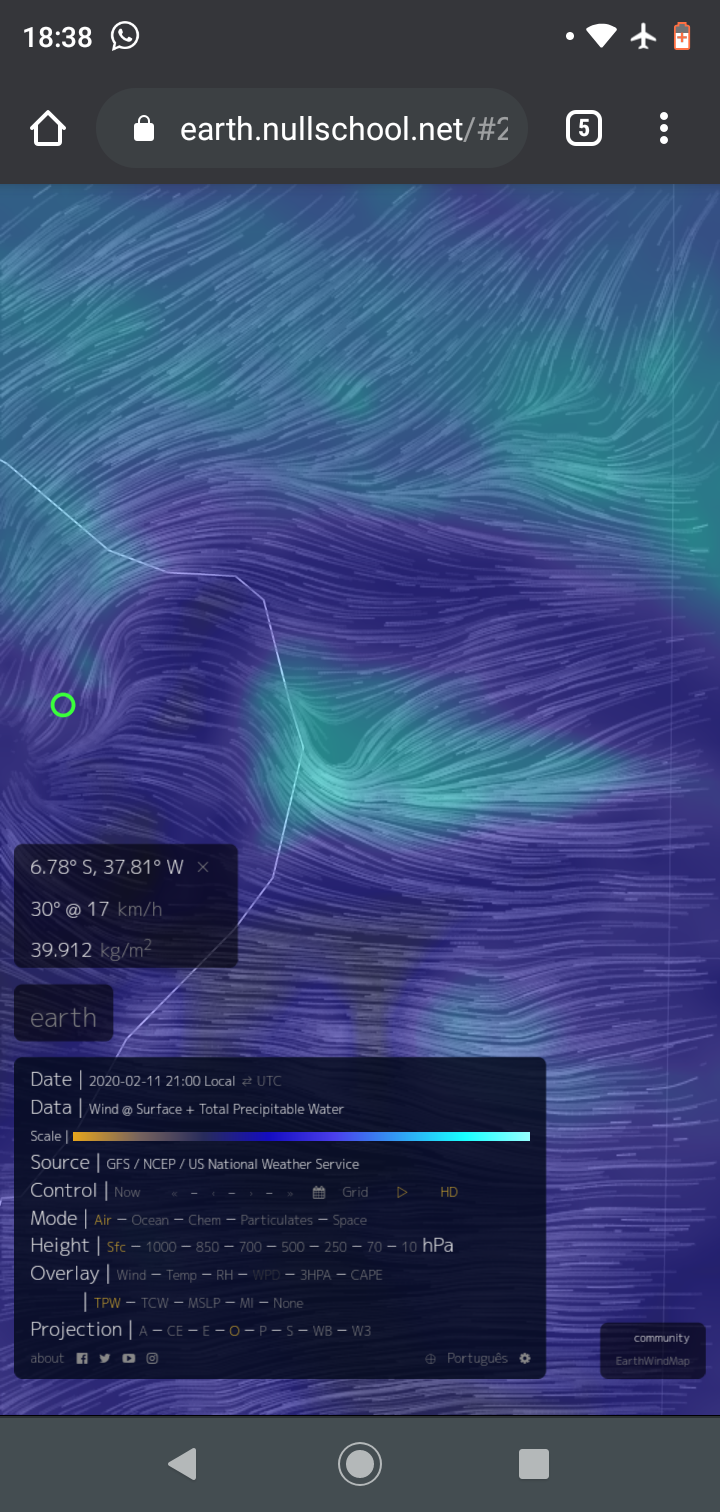Choose the Temp overlay
The image size is (720, 1512).
click(x=182, y=1275)
